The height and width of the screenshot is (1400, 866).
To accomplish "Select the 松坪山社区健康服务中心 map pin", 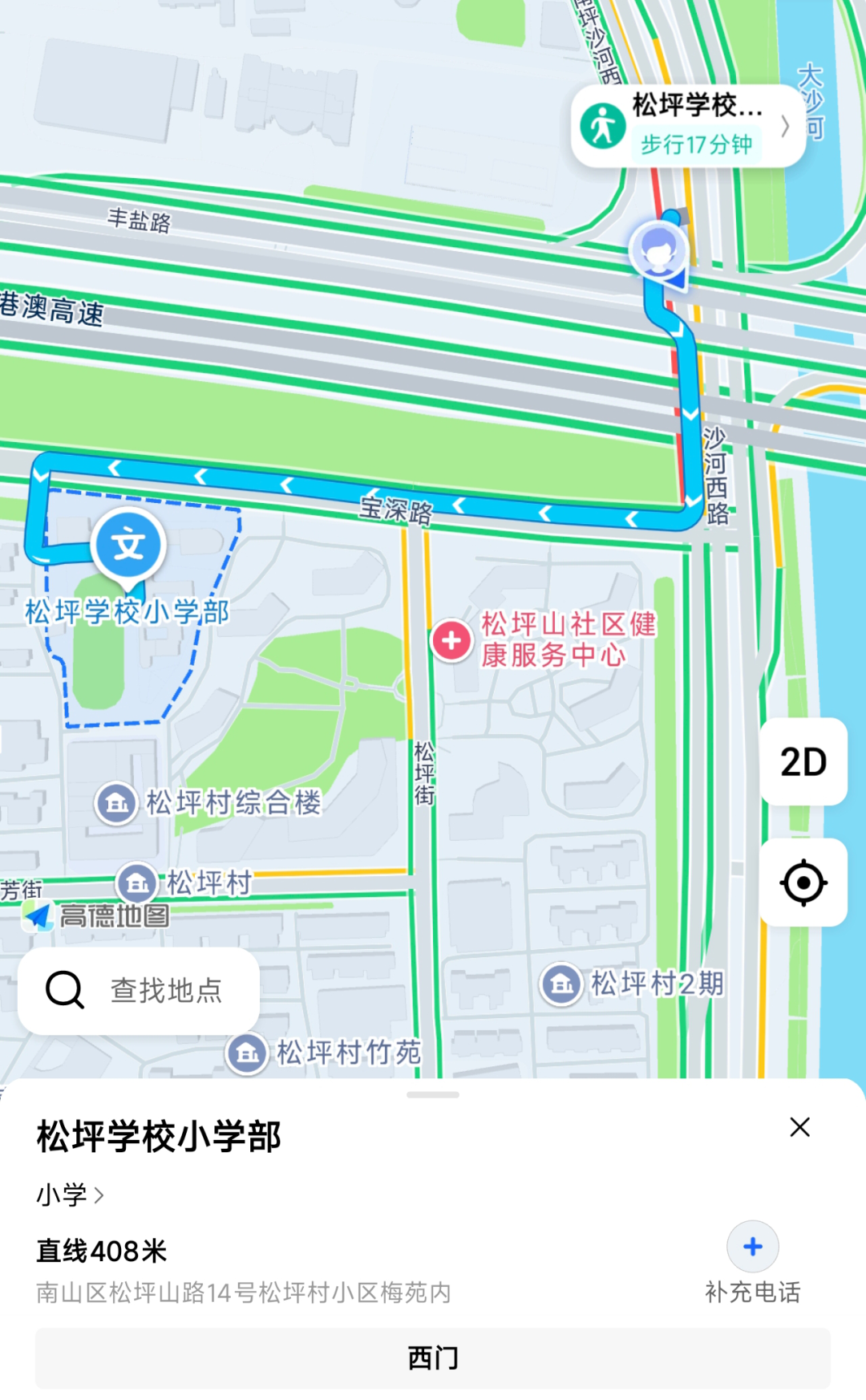I will tap(452, 641).
